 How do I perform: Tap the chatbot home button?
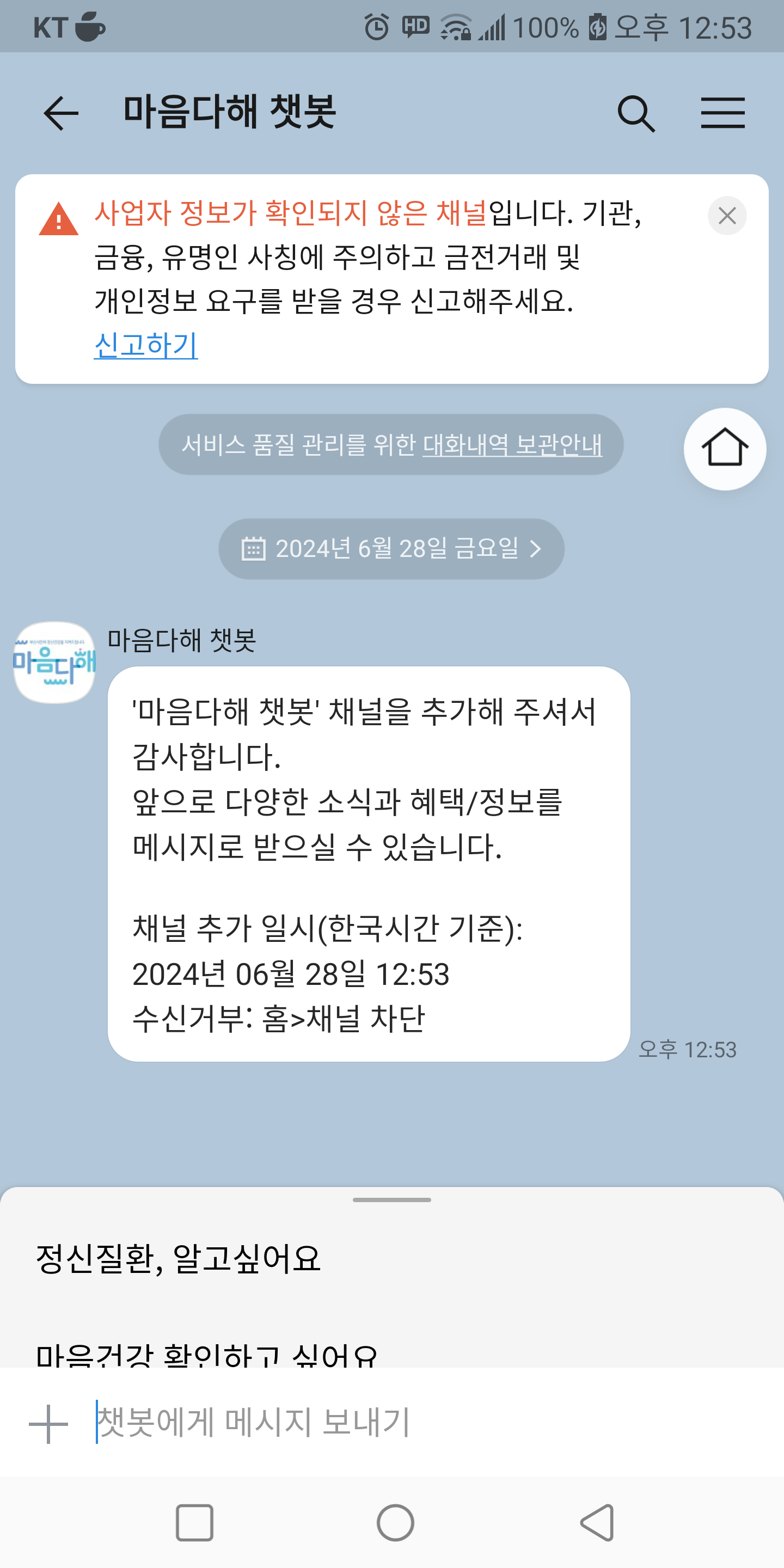(724, 449)
